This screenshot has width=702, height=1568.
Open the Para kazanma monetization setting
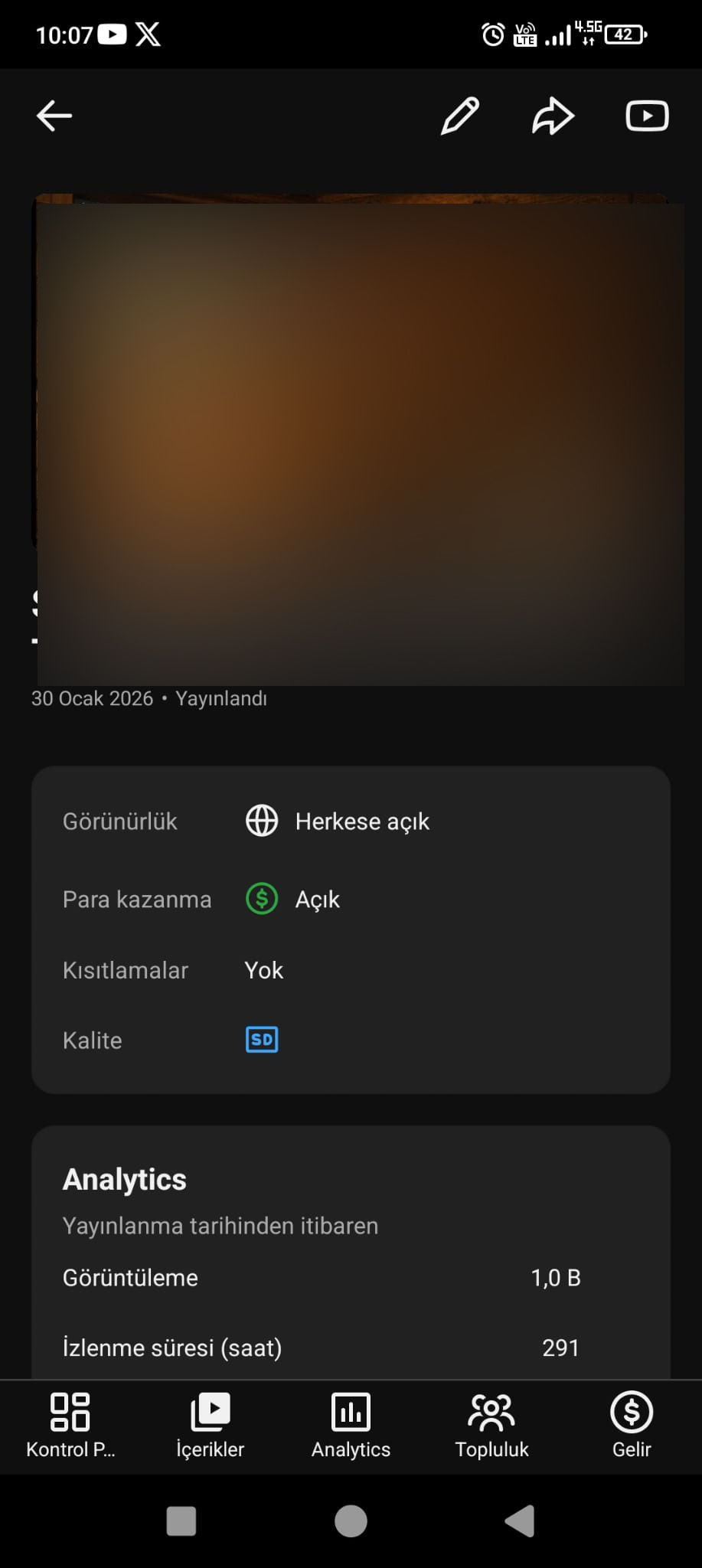point(351,899)
